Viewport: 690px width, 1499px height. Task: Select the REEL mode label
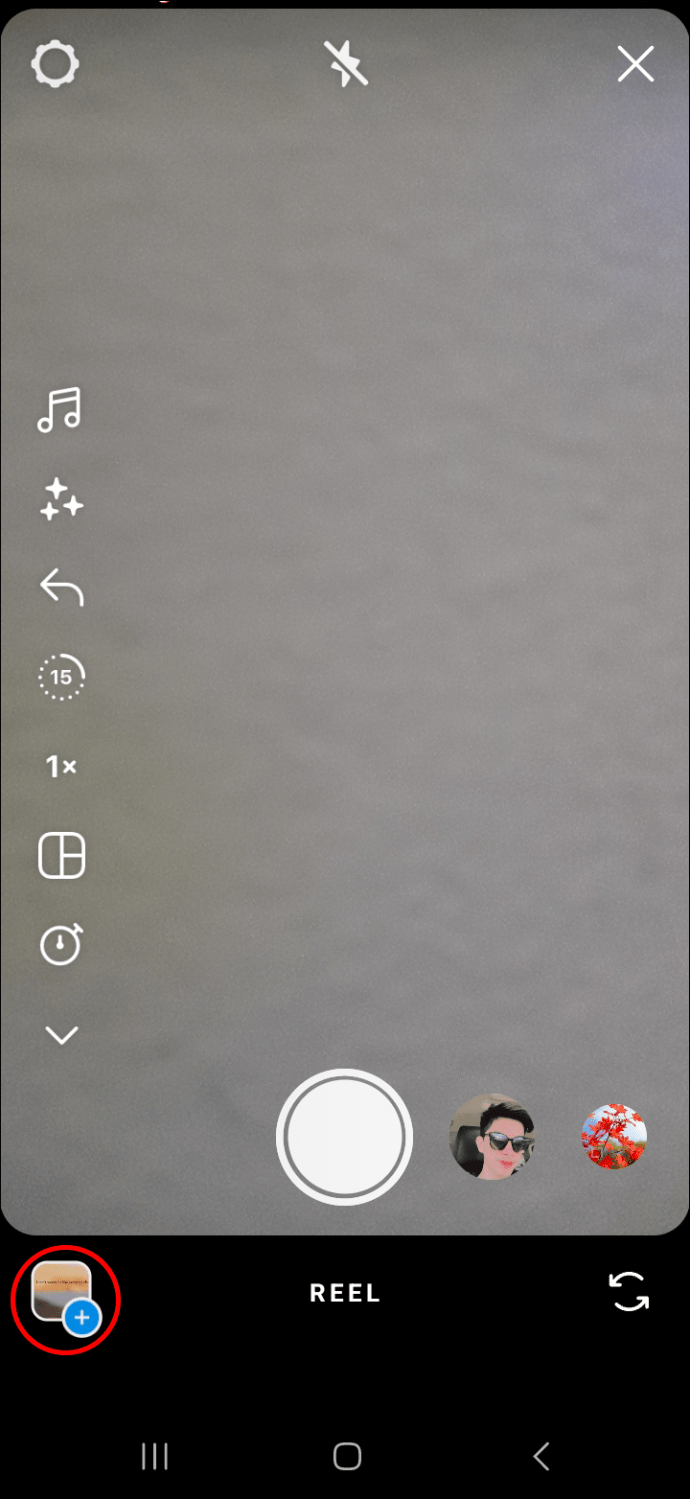click(345, 1293)
